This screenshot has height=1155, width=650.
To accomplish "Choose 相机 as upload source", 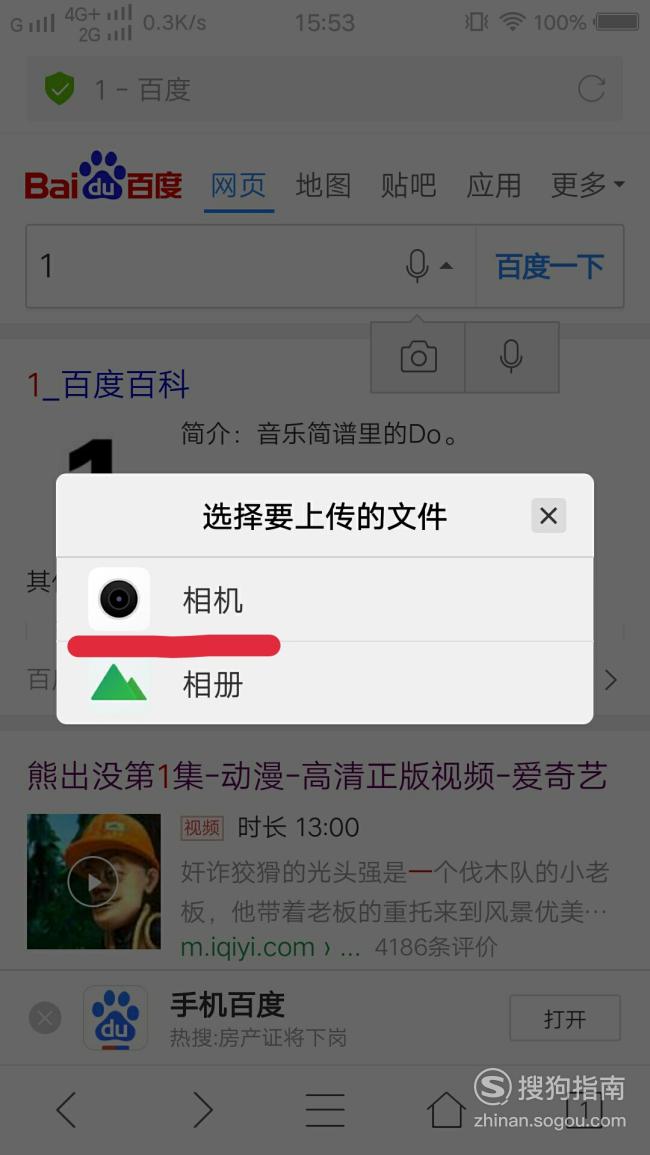I will pos(325,600).
